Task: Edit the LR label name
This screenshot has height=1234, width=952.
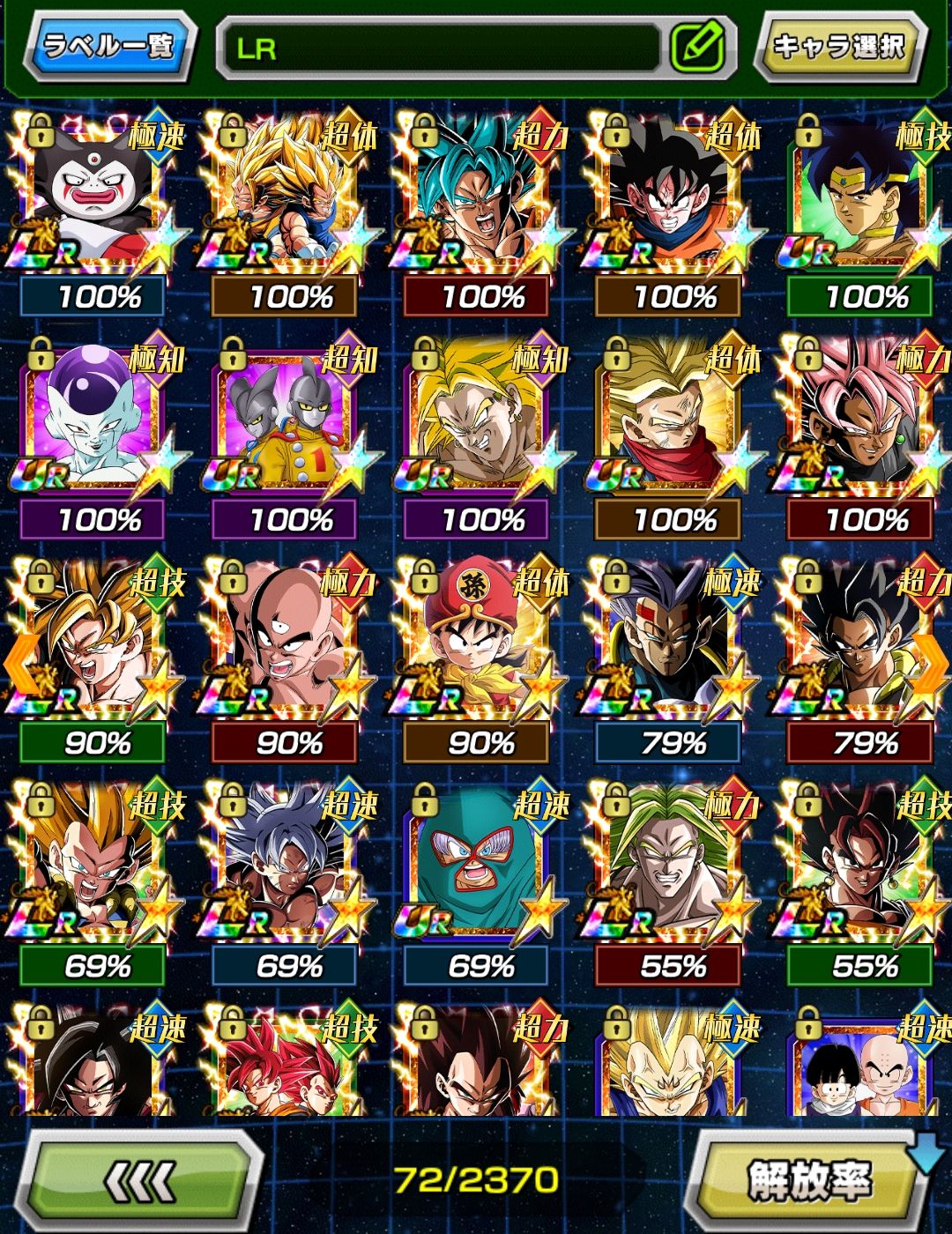Action: click(x=697, y=48)
